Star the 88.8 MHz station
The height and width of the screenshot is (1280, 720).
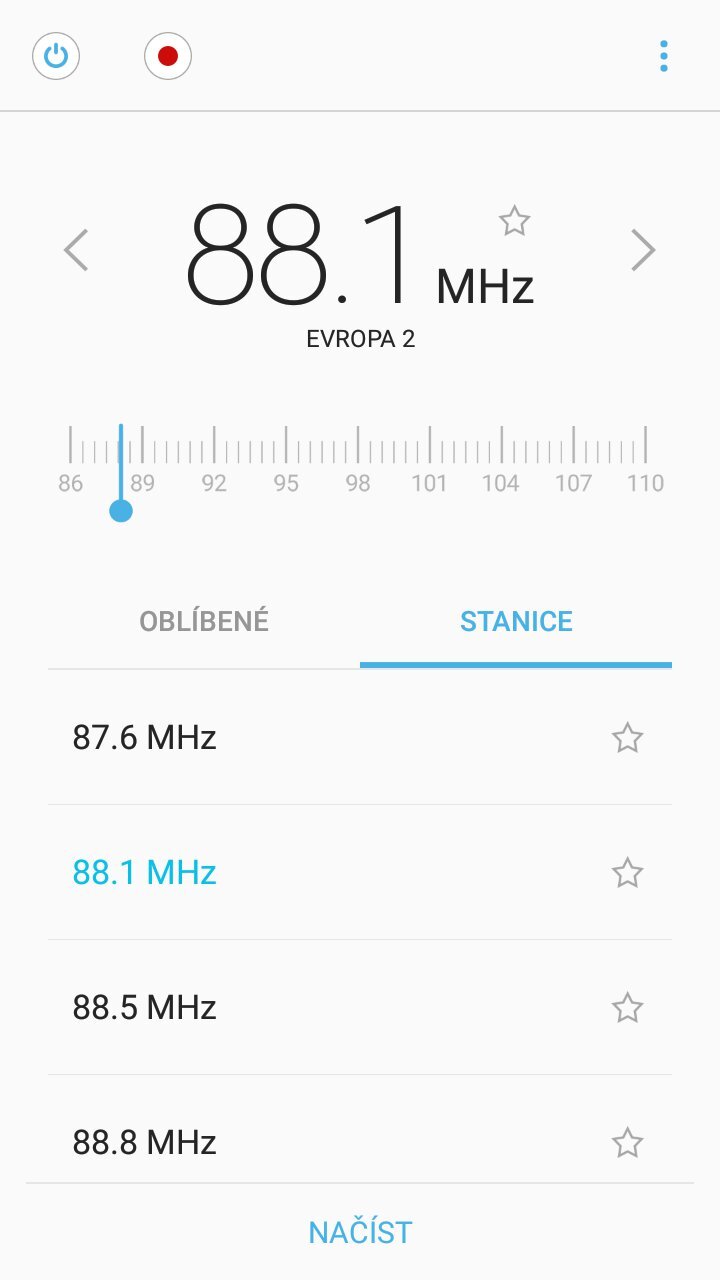pos(627,1142)
